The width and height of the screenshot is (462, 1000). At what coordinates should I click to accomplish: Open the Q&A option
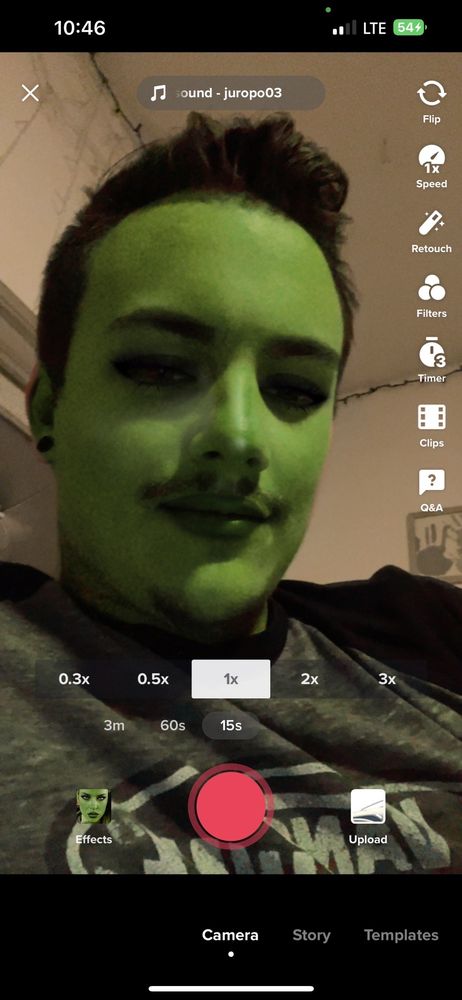pyautogui.click(x=431, y=490)
